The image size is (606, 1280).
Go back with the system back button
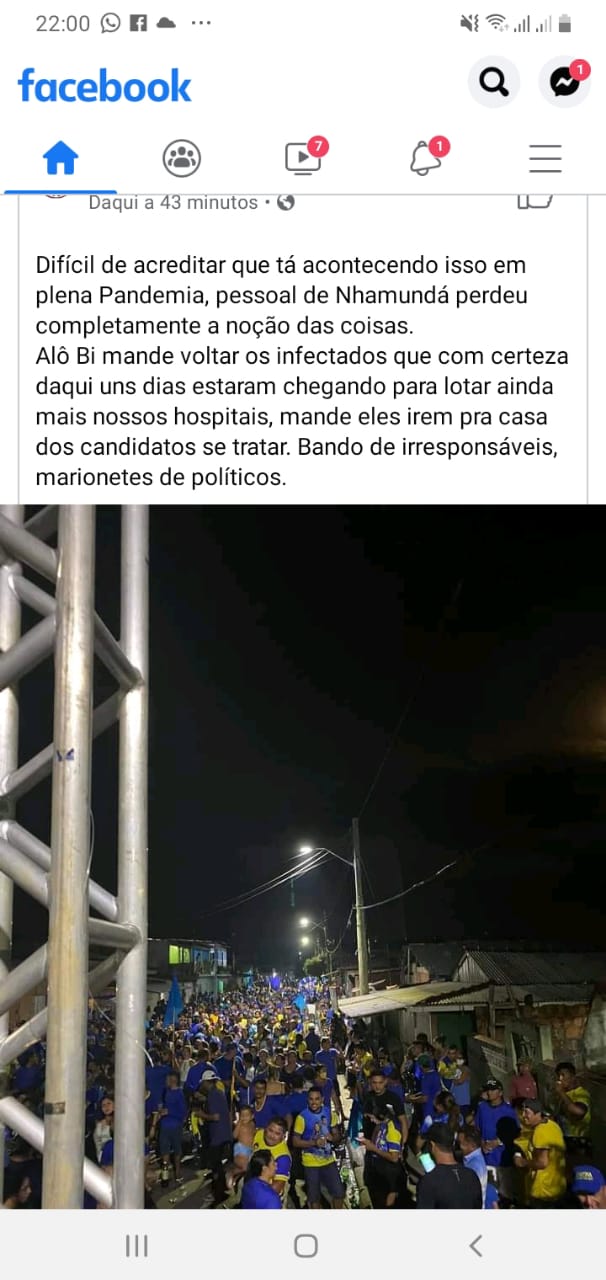point(476,1245)
